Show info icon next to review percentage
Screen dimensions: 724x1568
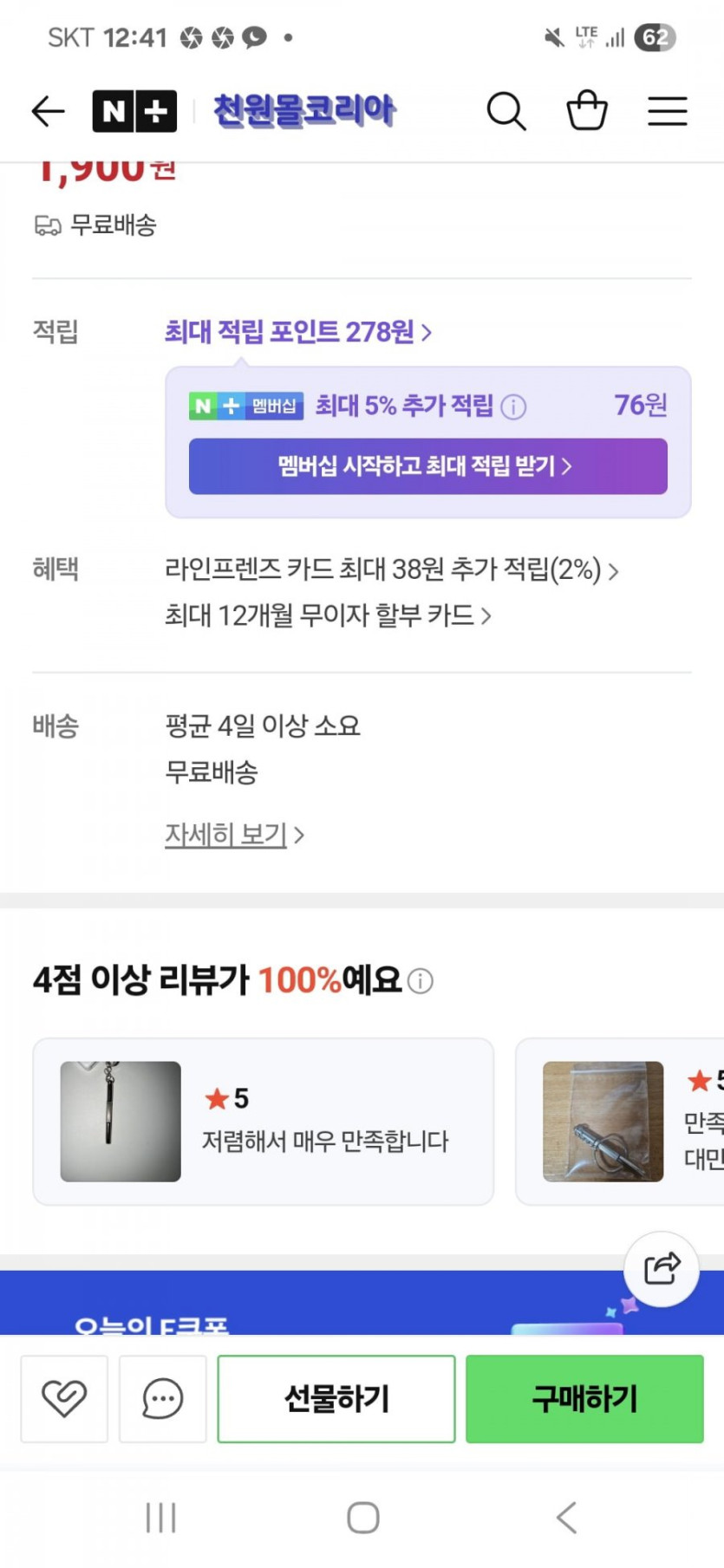[x=421, y=981]
